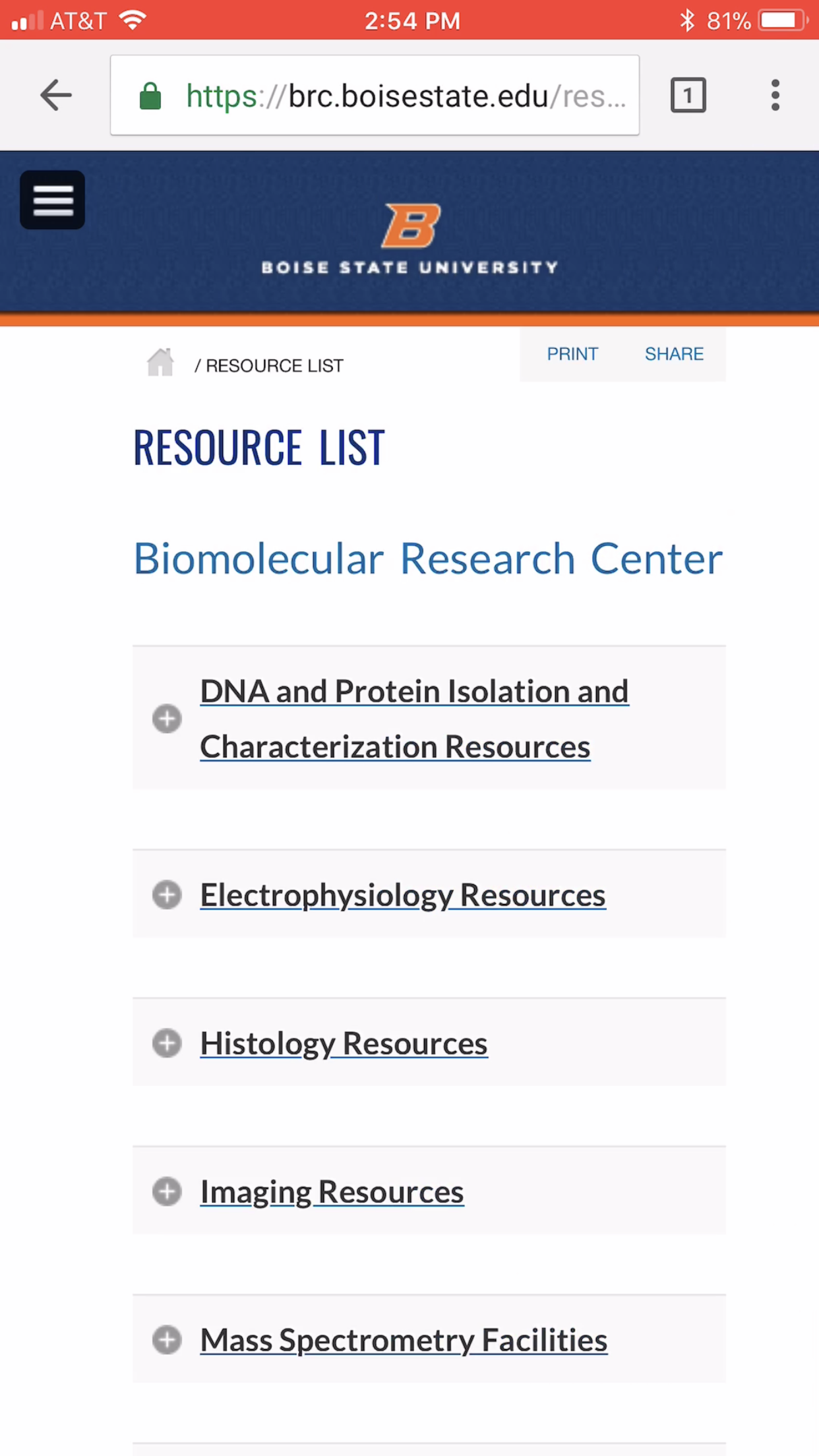Open the browser overflow menu
Image resolution: width=819 pixels, height=1456 pixels.
tap(775, 96)
